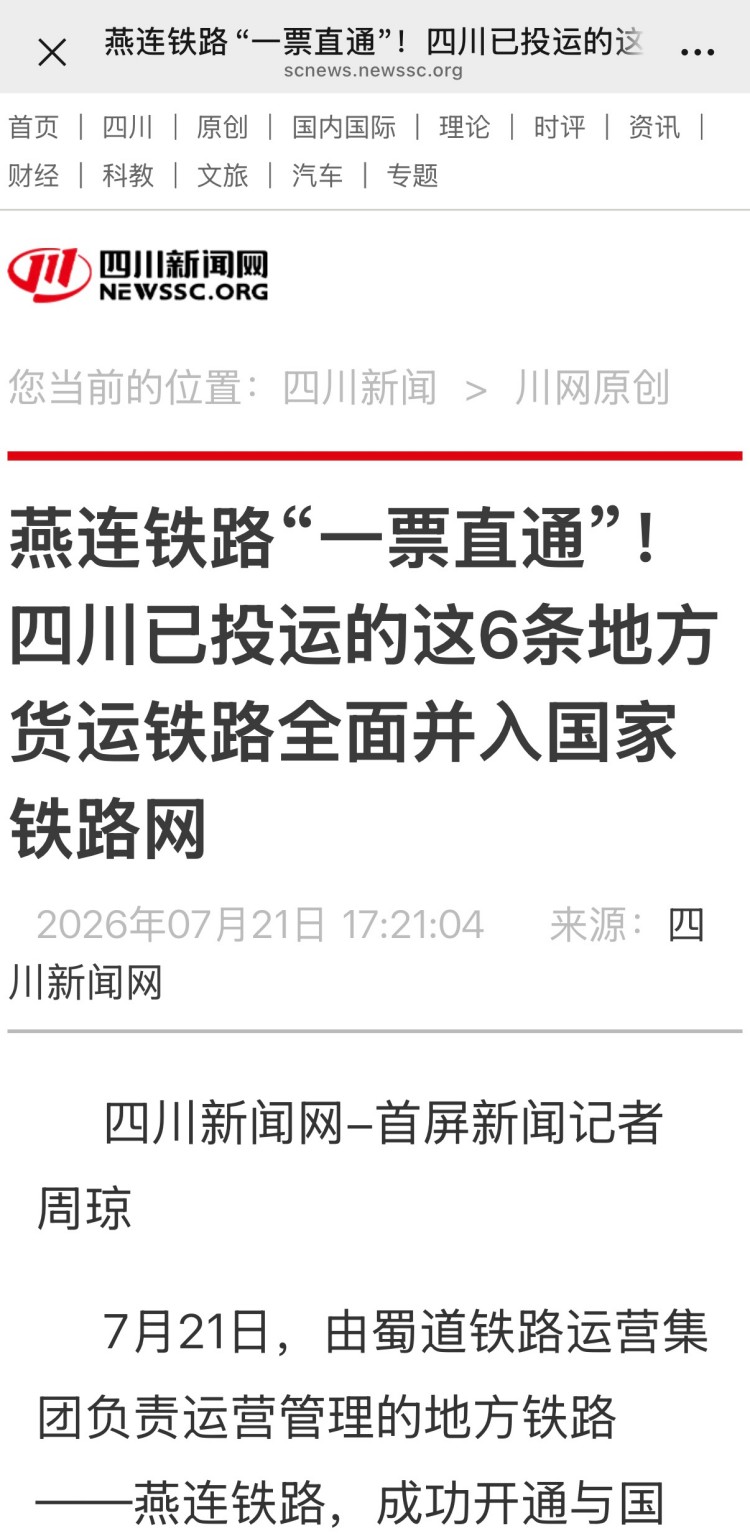Screen dimensions: 750x1536
Task: Open the three-dot overflow menu
Action: [x=697, y=52]
